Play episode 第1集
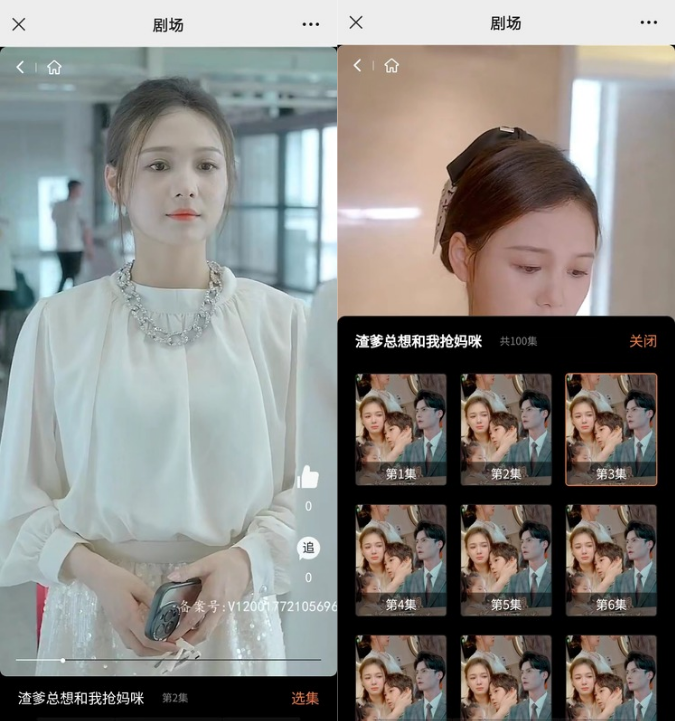The image size is (675, 721). pyautogui.click(x=401, y=429)
